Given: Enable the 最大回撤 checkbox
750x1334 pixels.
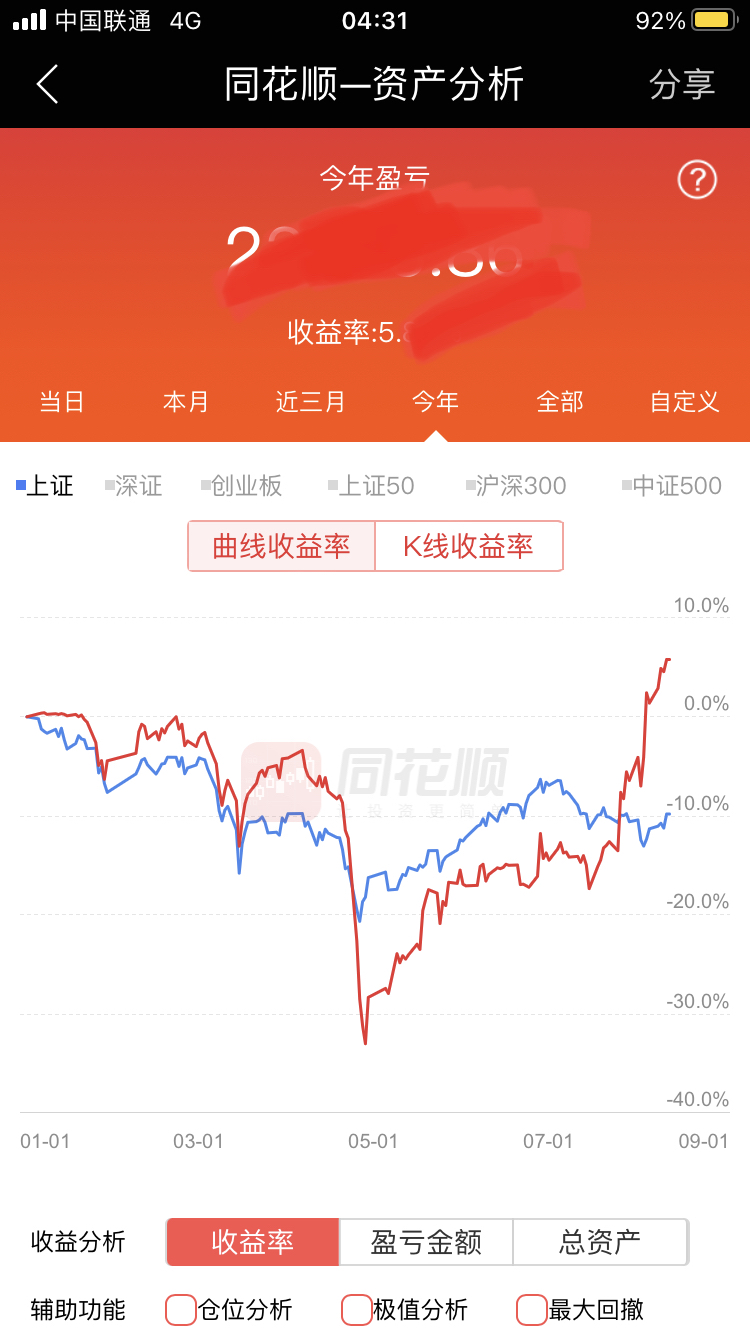Looking at the screenshot, I should (532, 1309).
